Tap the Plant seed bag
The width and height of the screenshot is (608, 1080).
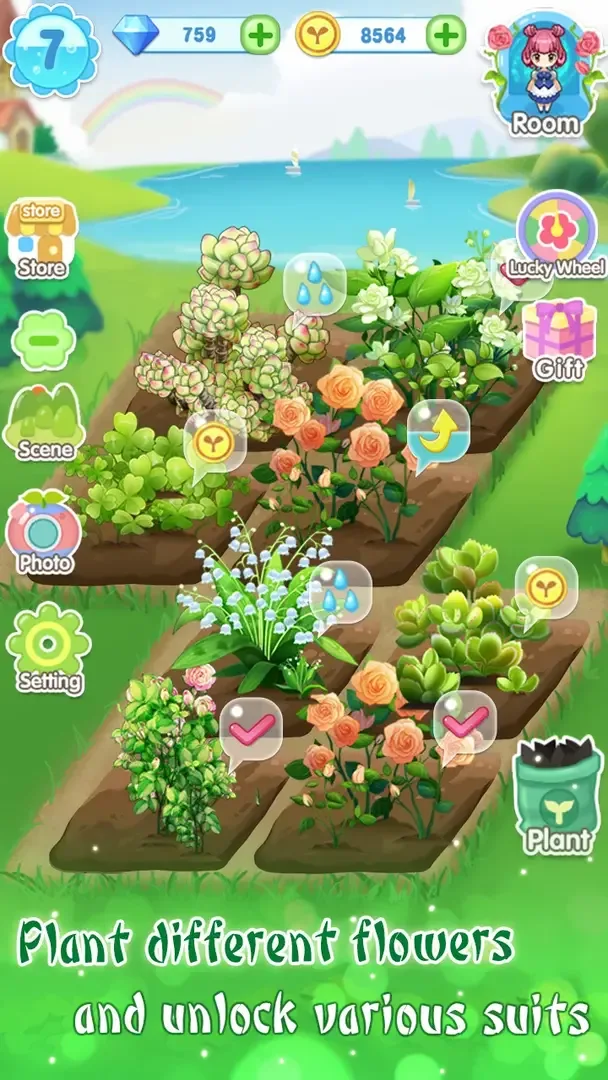558,796
